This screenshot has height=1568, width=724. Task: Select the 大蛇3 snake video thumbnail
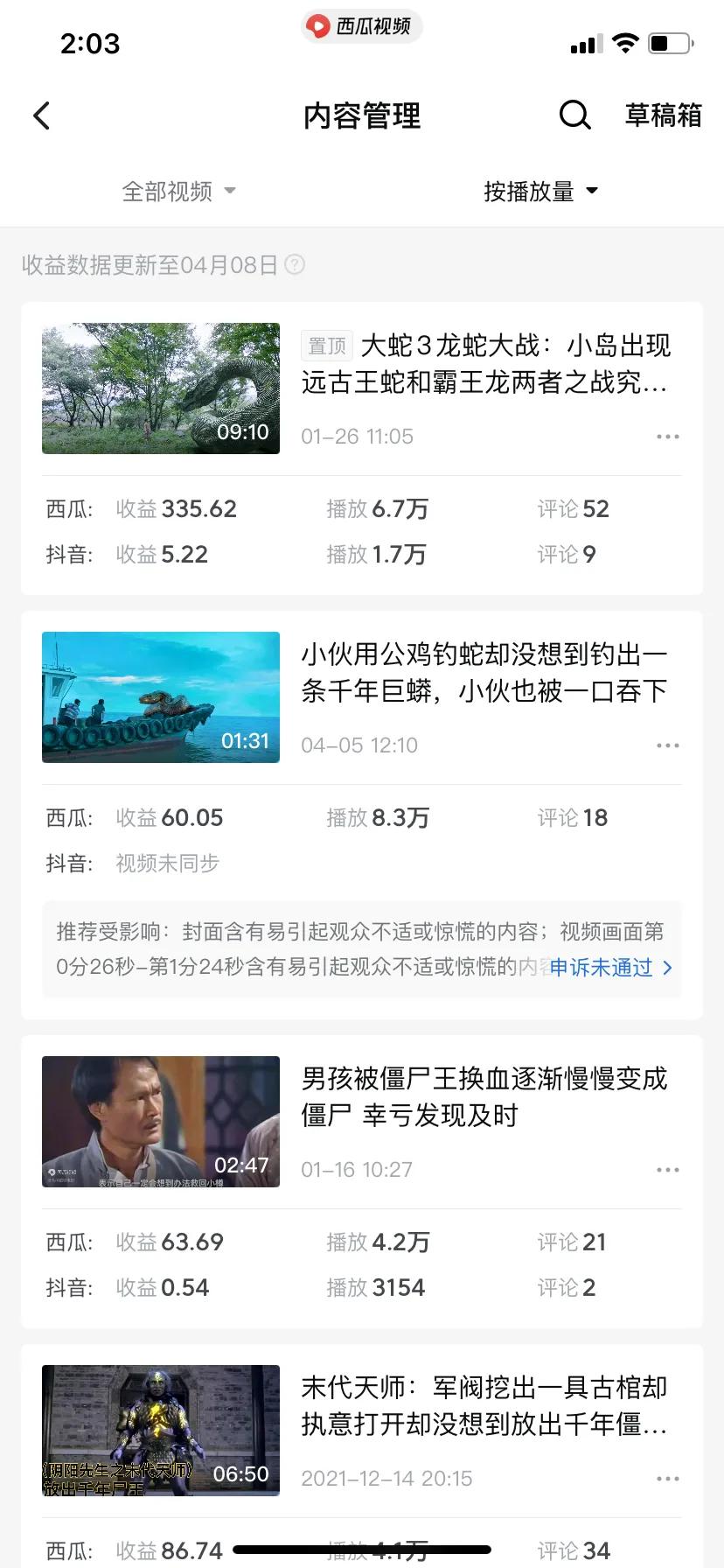(160, 389)
